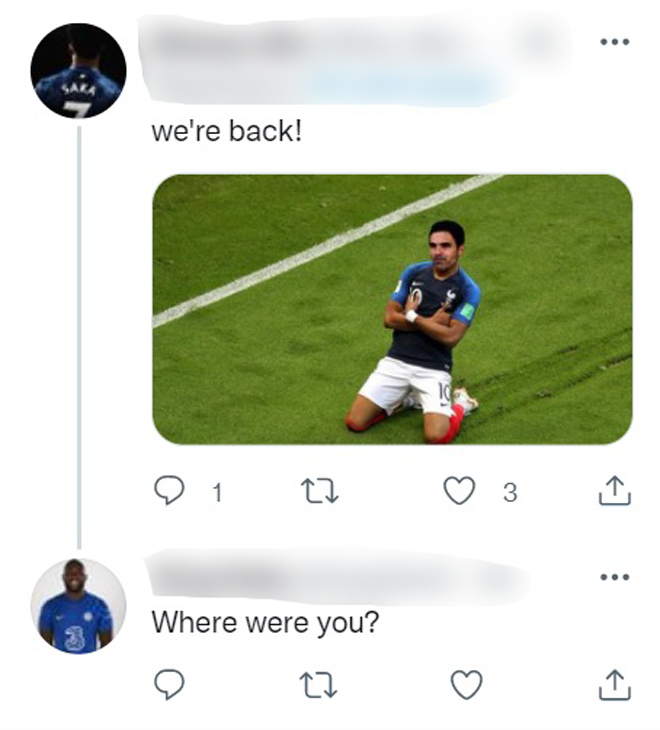Viewport: 660px width, 730px height.
Task: Reply to the "we're back!" tweet
Action: 170,490
